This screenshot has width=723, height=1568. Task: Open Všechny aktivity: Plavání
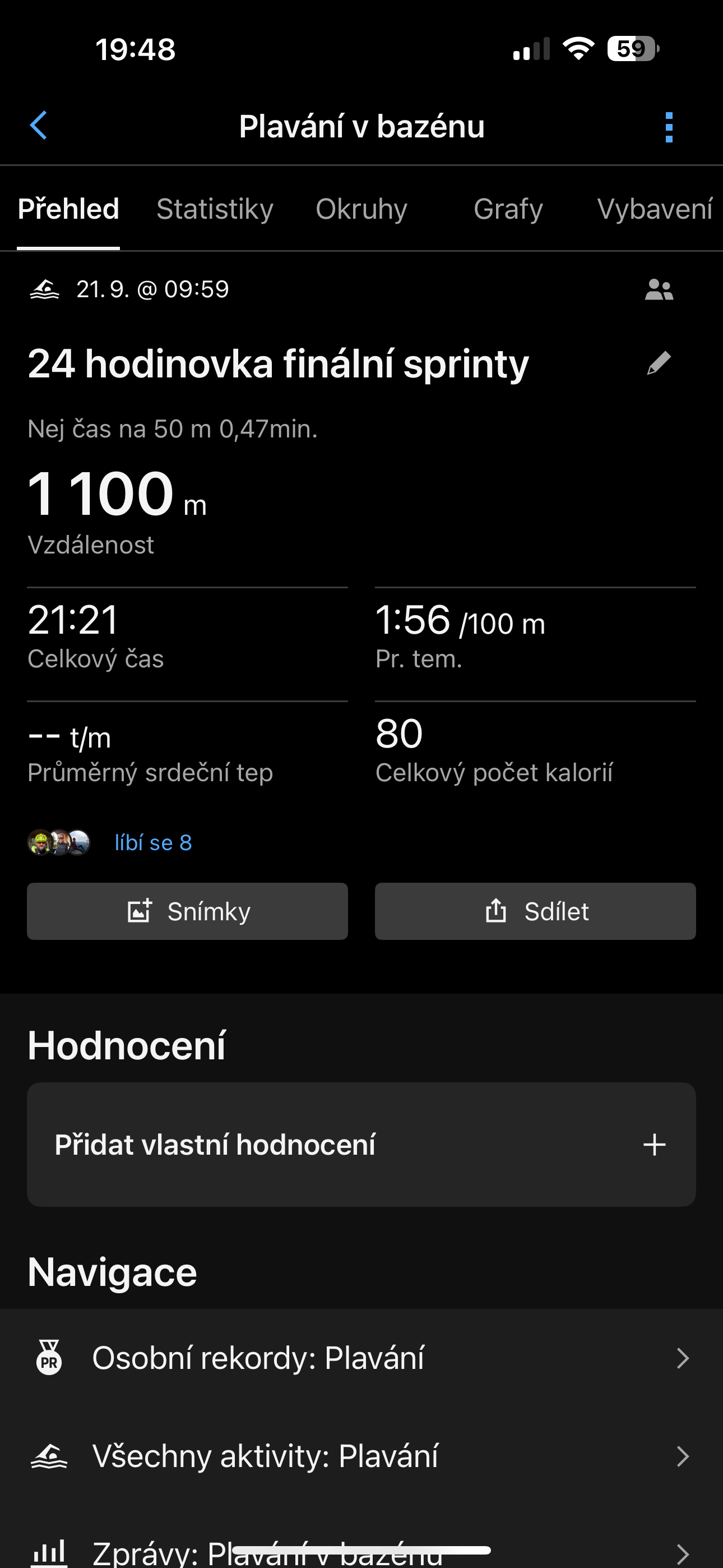point(361,1456)
